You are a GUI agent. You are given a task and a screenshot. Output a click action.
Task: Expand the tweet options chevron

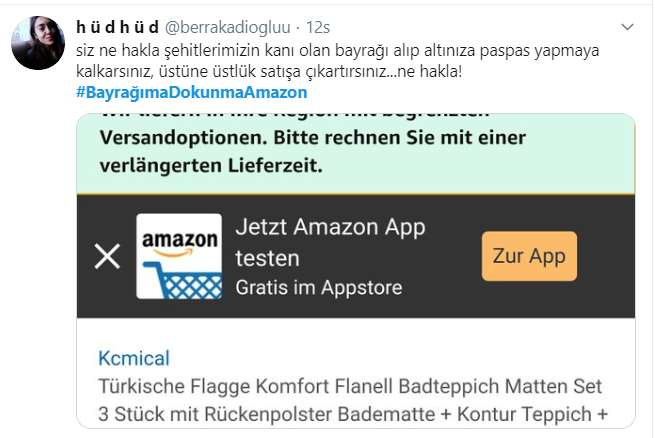pyautogui.click(x=627, y=26)
